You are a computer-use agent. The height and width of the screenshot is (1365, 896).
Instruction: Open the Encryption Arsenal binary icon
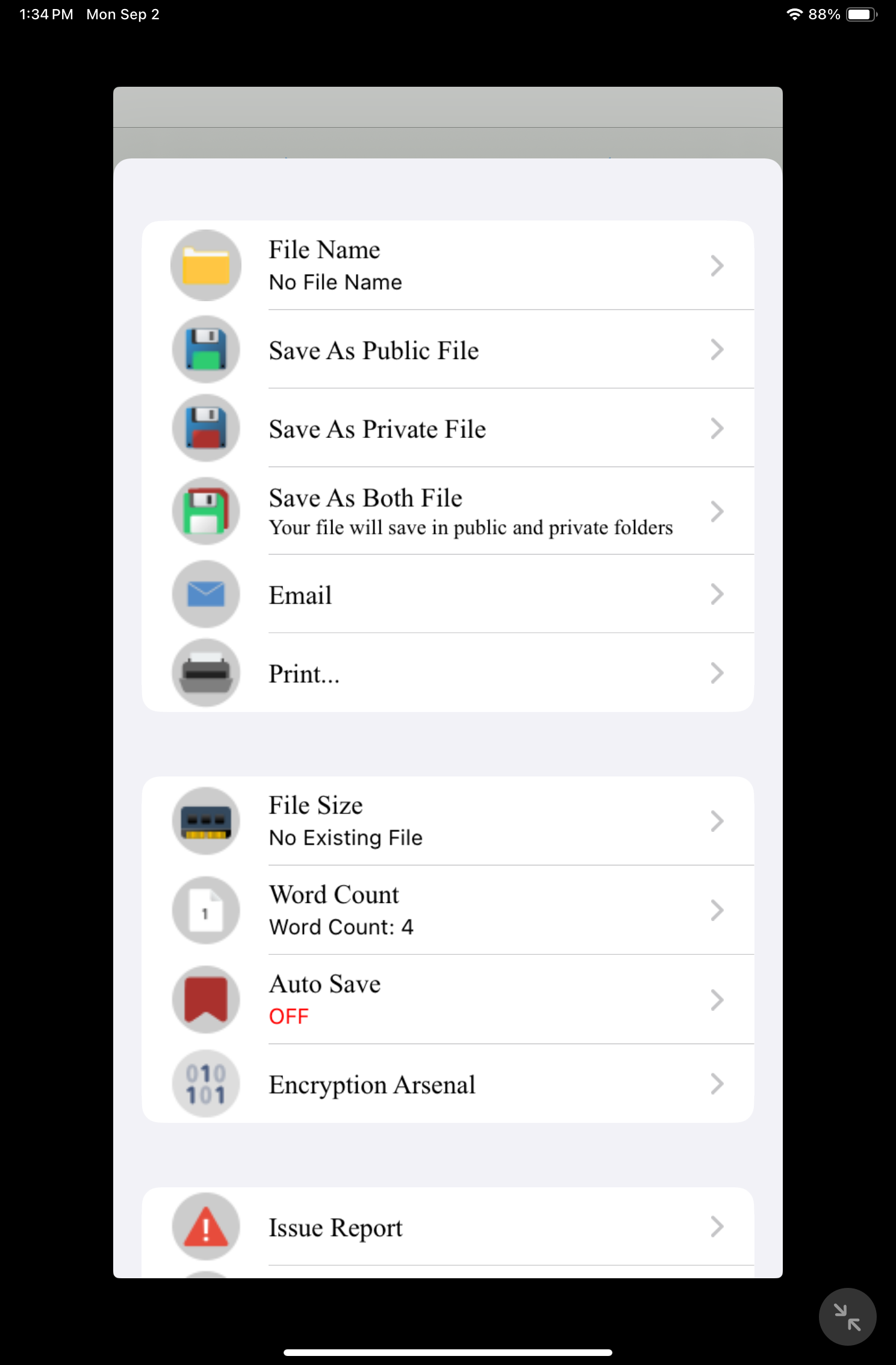(205, 1083)
